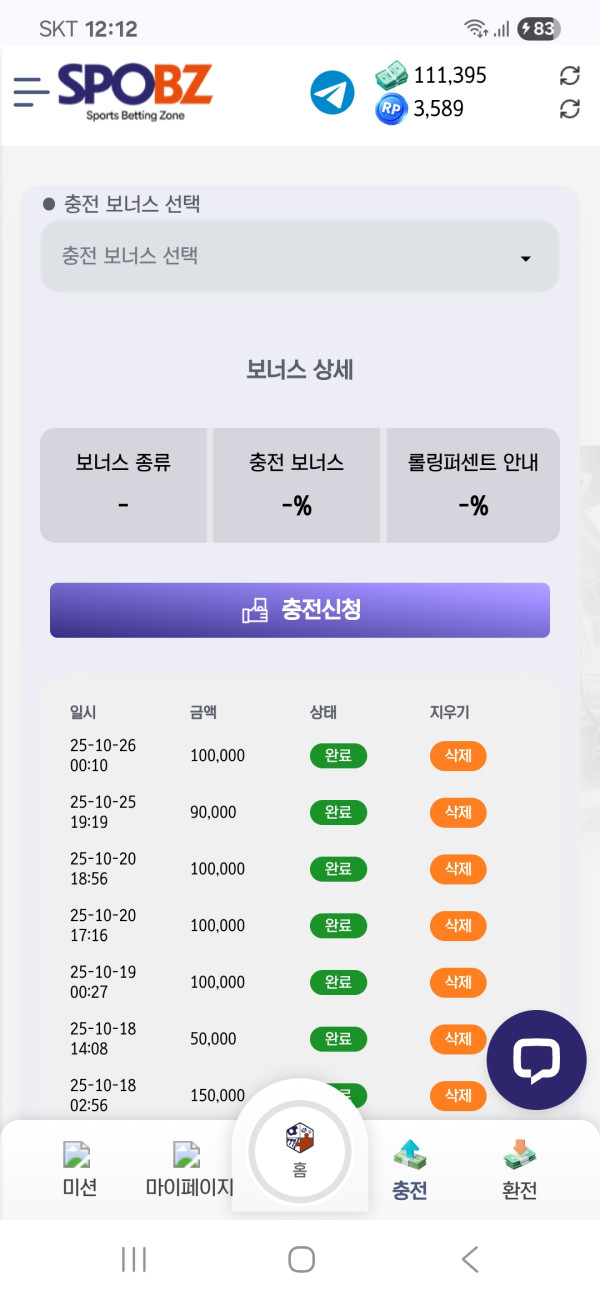
Task: Open the 환전 withdrawal tab
Action: [x=519, y=1171]
